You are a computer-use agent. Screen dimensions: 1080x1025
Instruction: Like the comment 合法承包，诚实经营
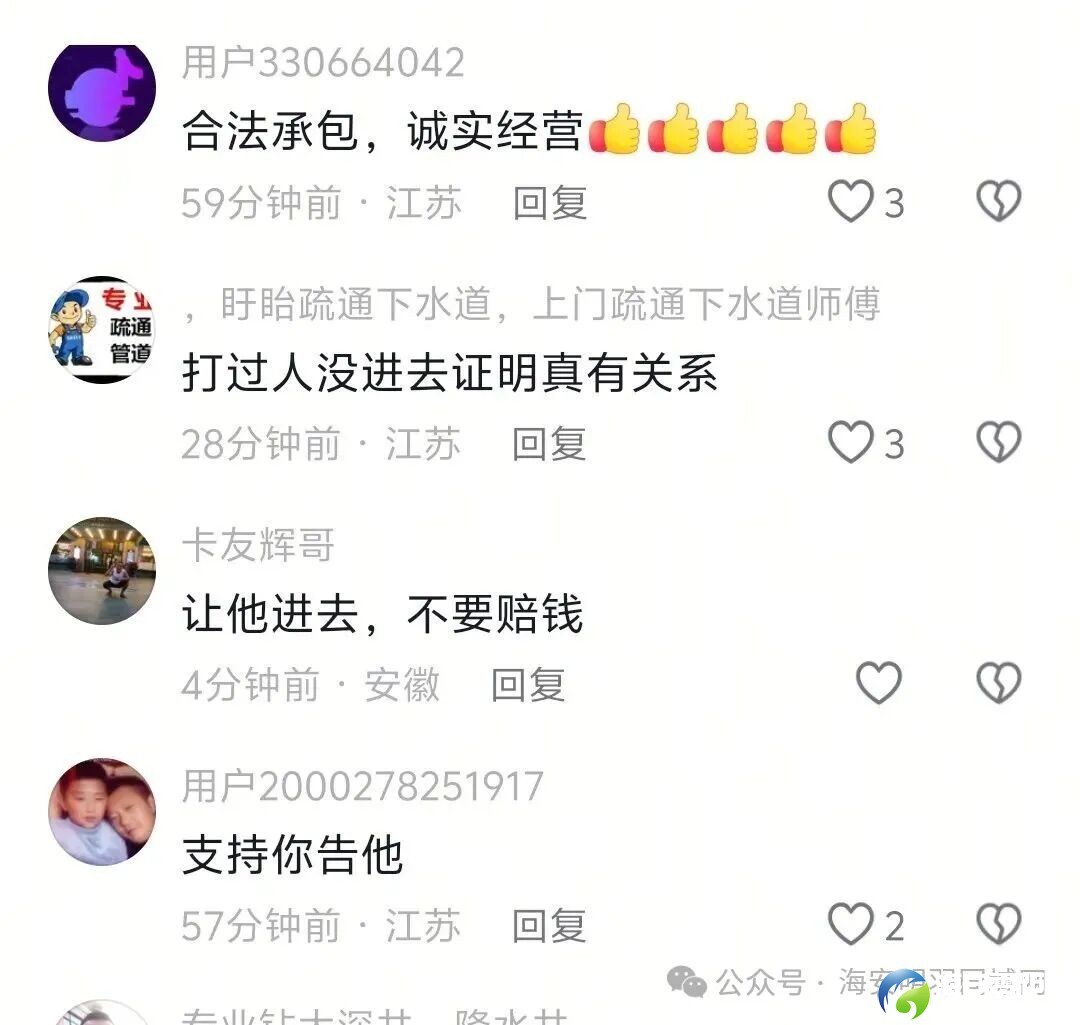(851, 202)
